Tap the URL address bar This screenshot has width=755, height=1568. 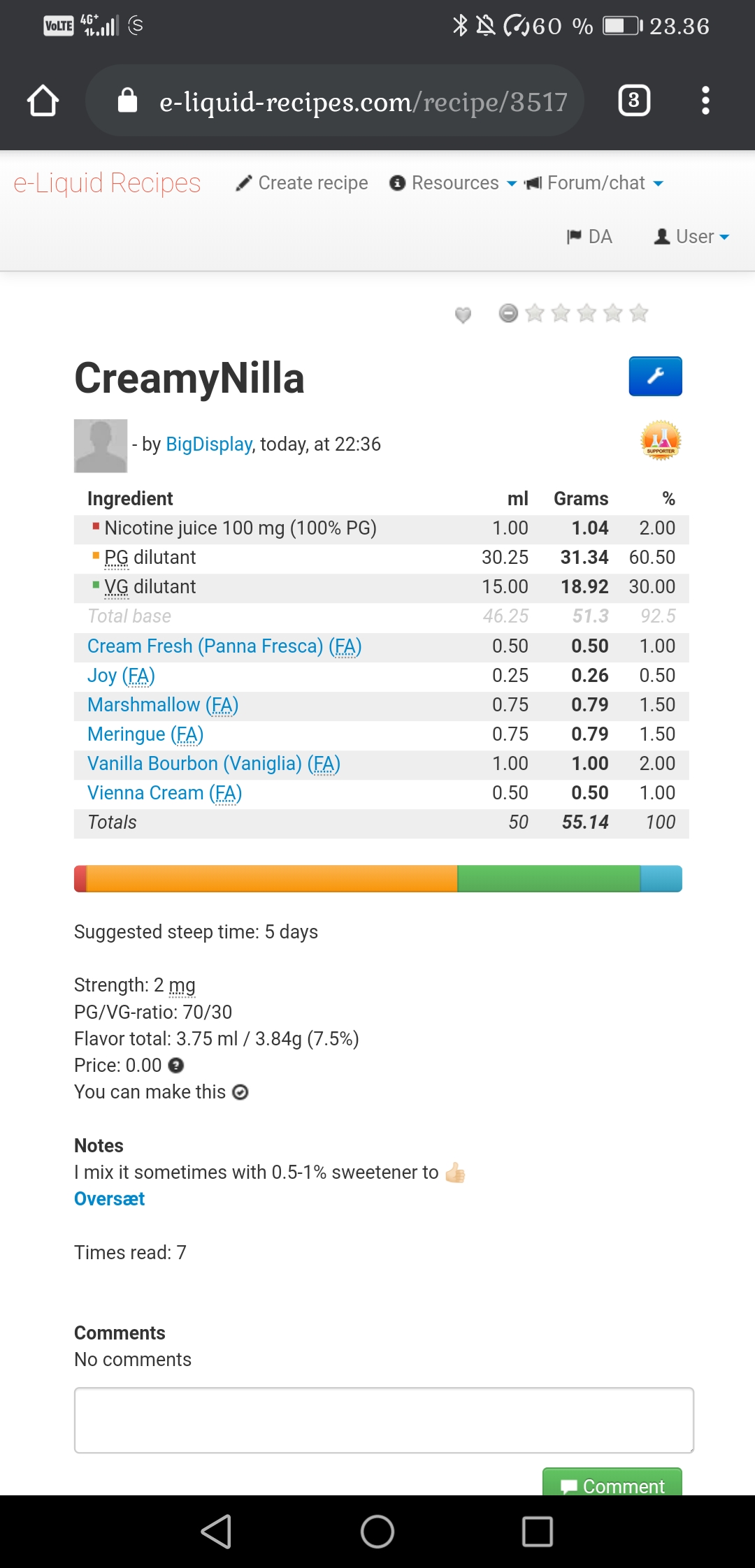pyautogui.click(x=362, y=102)
